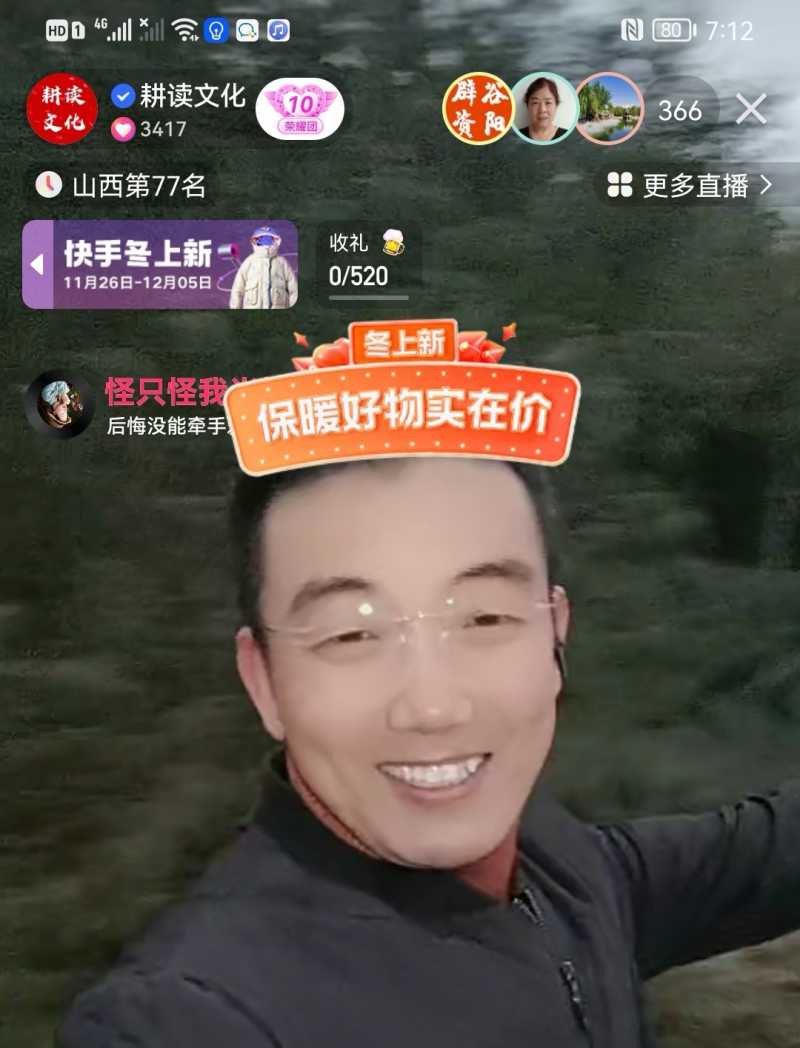Tap the 快手冬上新 event banner
This screenshot has height=1048, width=800.
(160, 262)
